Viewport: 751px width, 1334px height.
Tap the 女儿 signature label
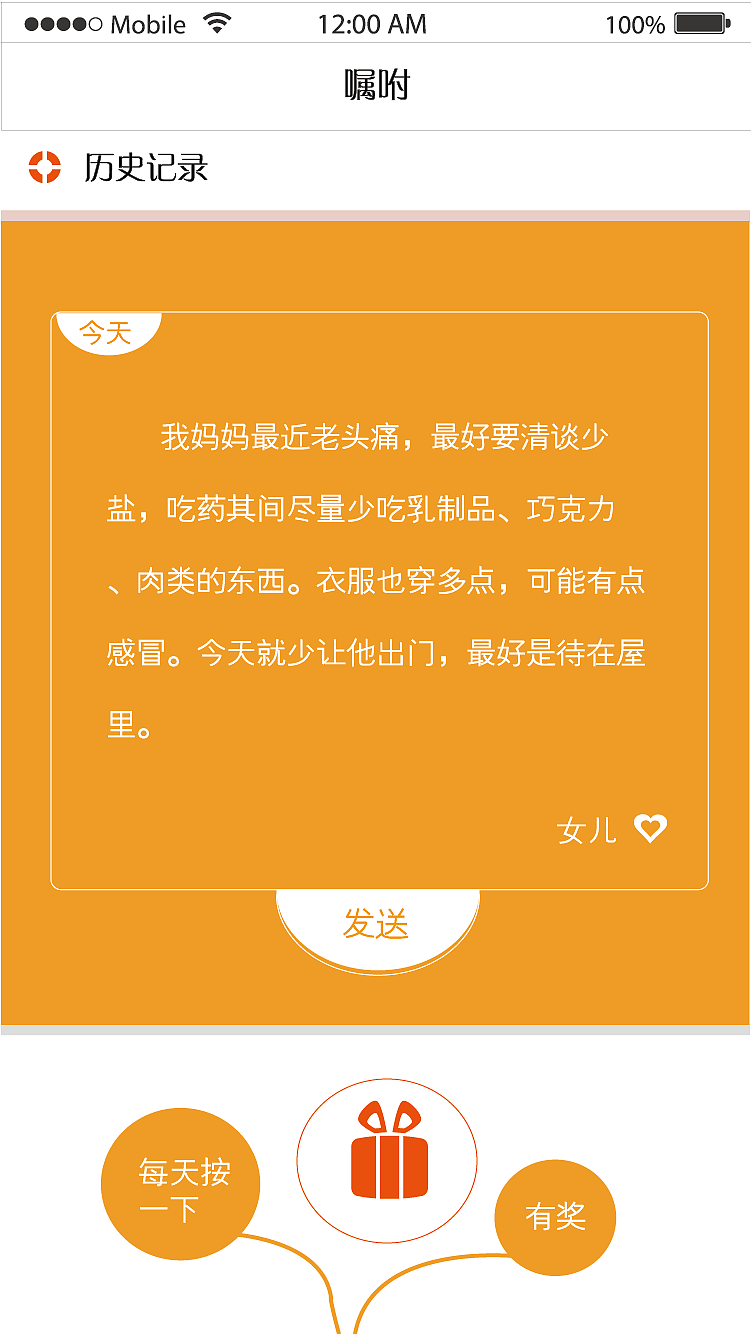click(x=588, y=829)
